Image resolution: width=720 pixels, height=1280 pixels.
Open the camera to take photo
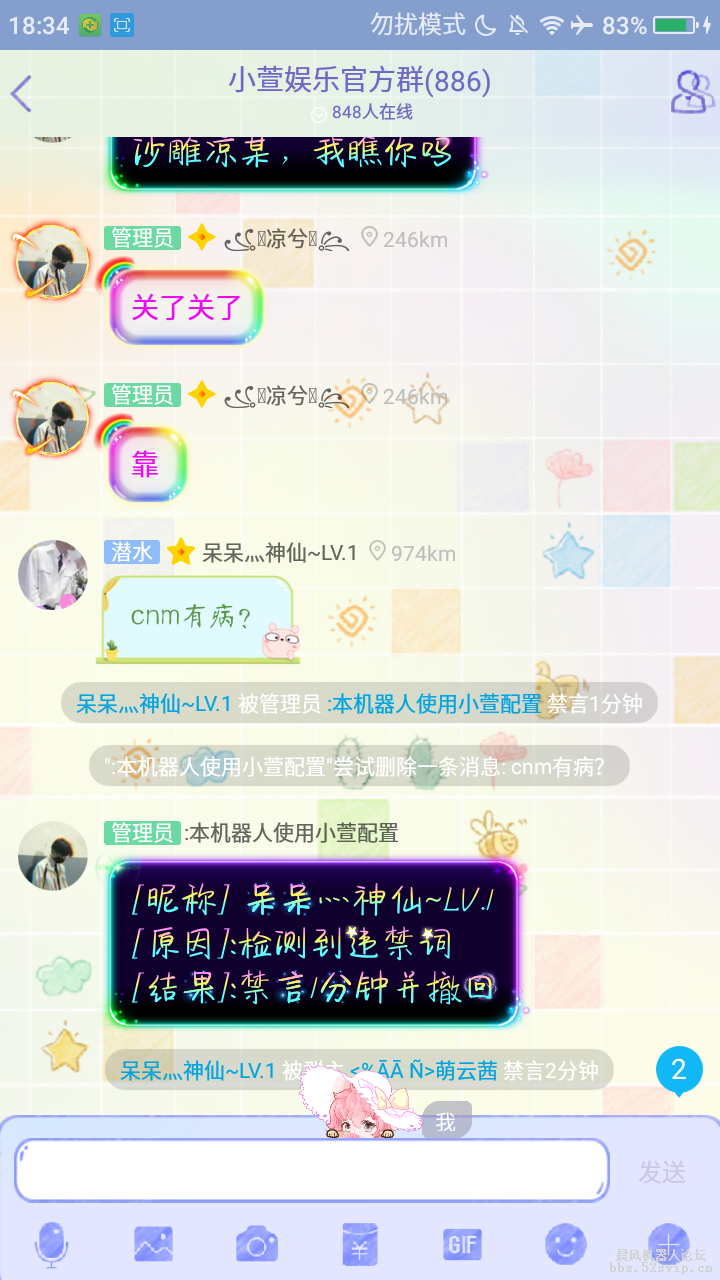pyautogui.click(x=257, y=1245)
